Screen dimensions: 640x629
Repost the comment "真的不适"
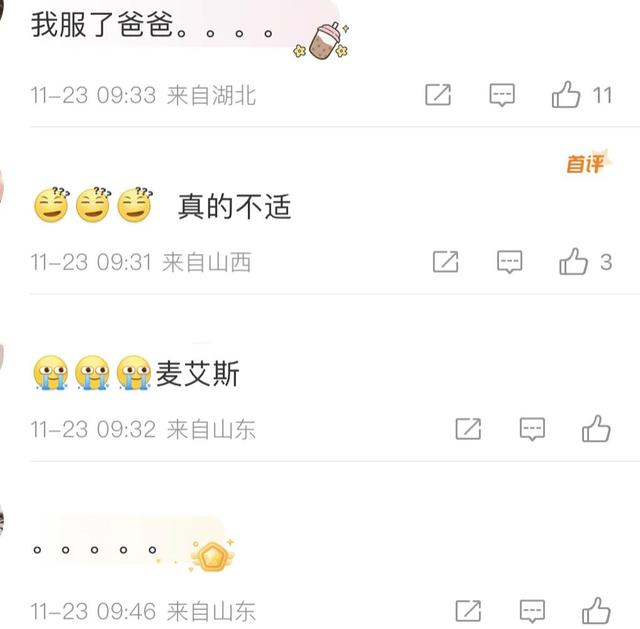tap(445, 261)
